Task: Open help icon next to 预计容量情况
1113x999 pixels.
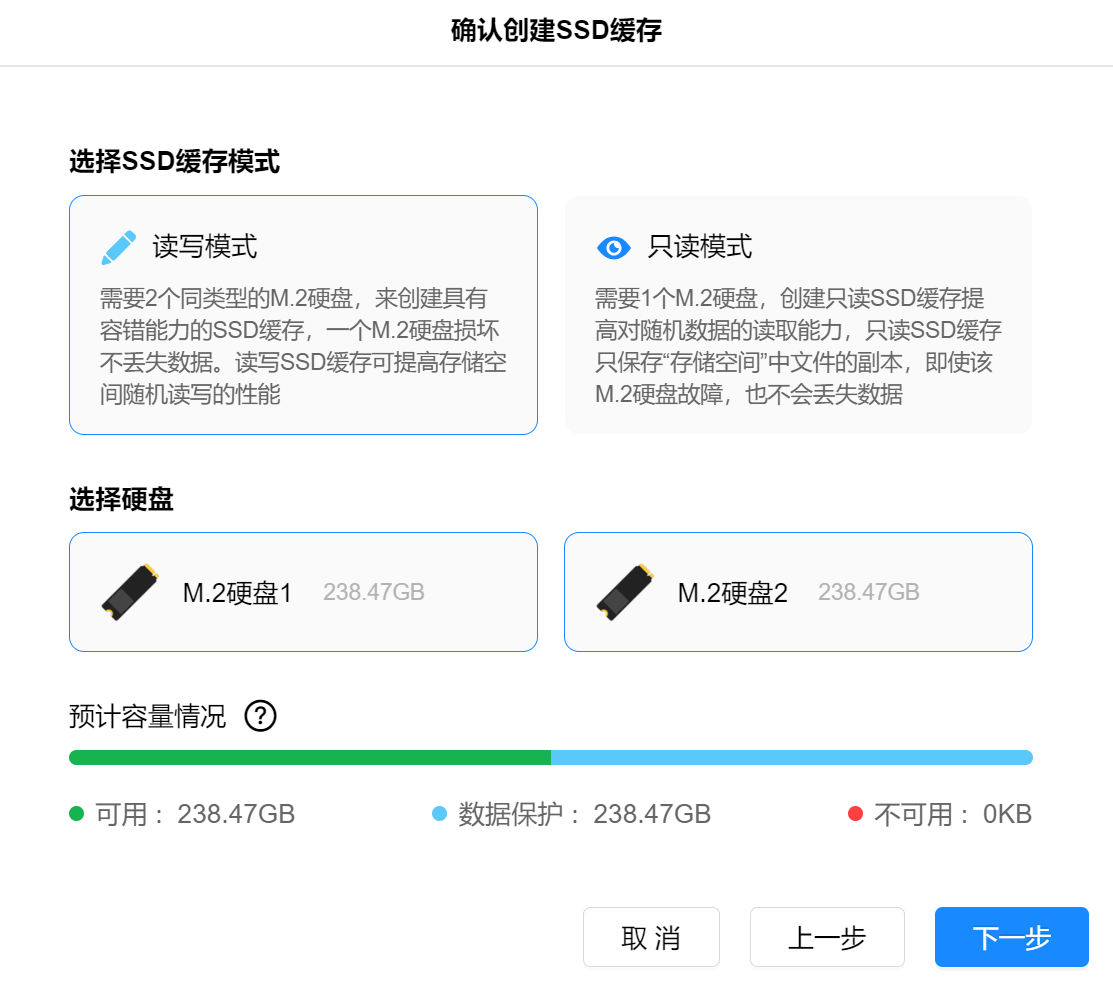Action: 260,716
